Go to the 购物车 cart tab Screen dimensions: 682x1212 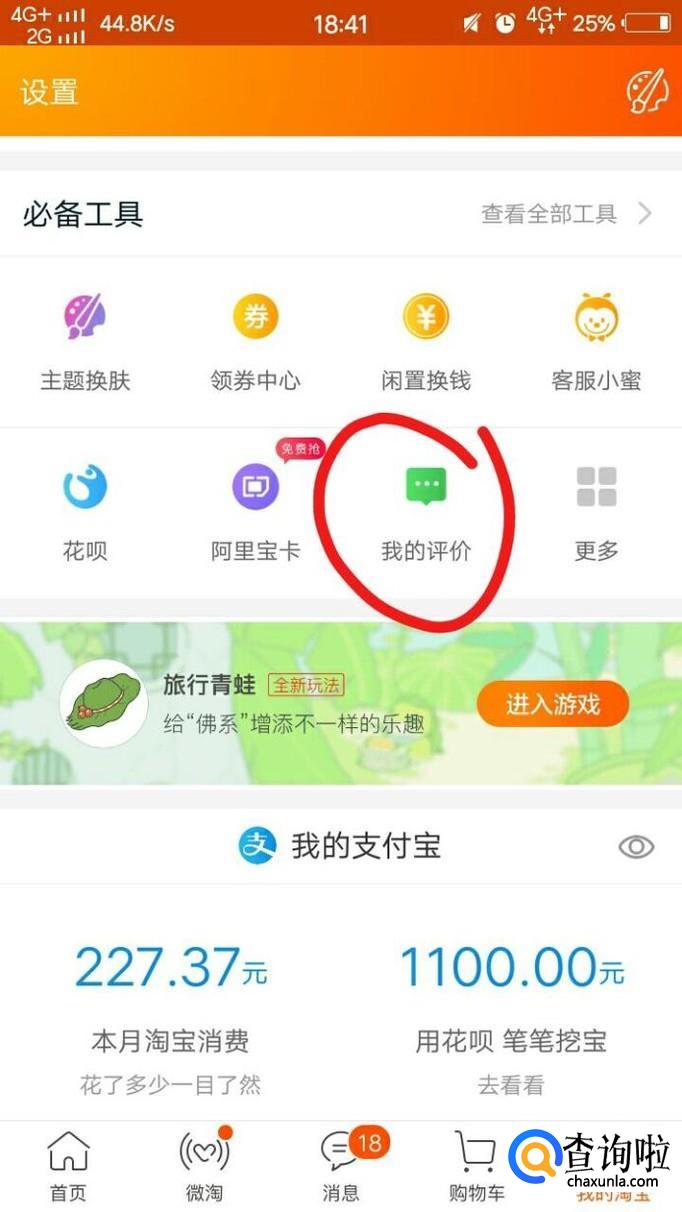[x=476, y=1166]
